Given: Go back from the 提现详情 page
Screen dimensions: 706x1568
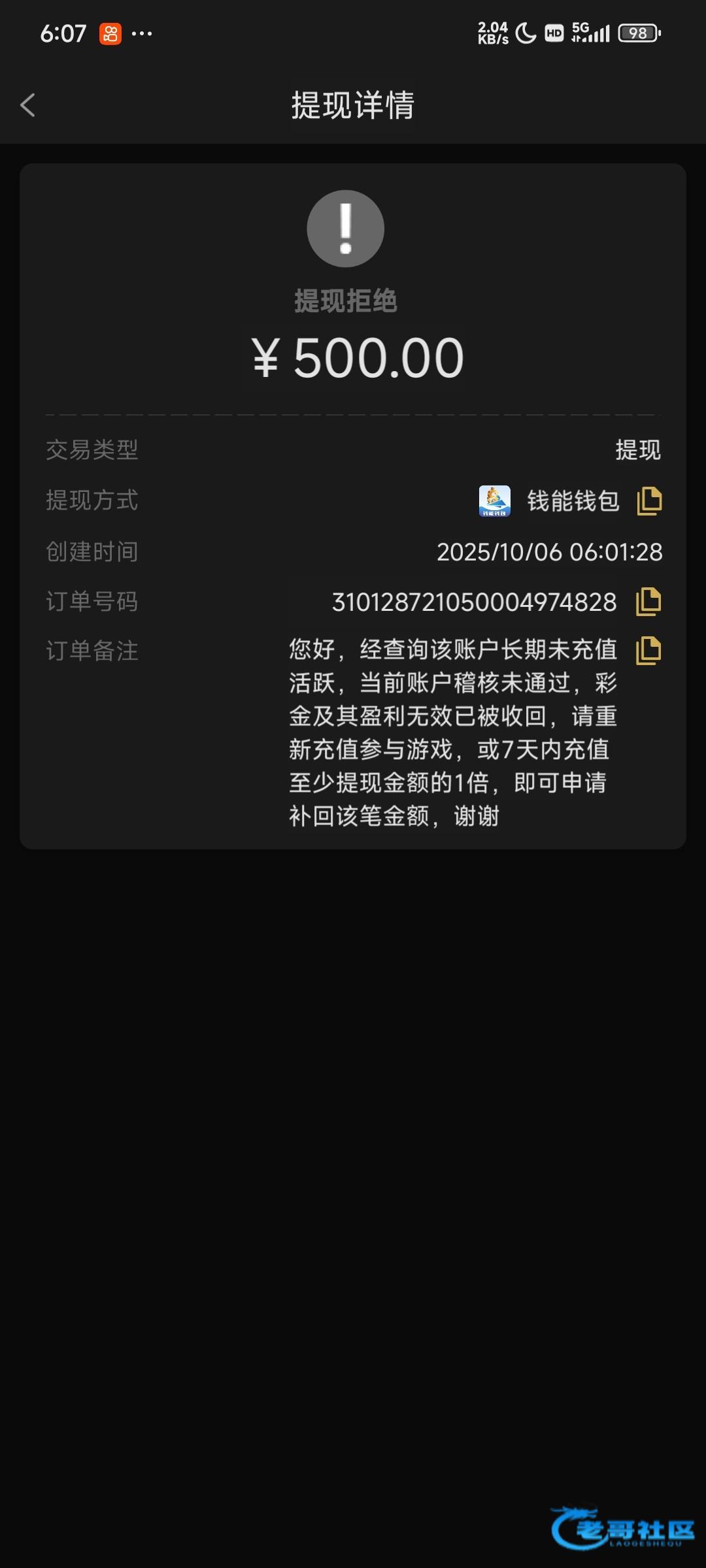Looking at the screenshot, I should click(27, 105).
